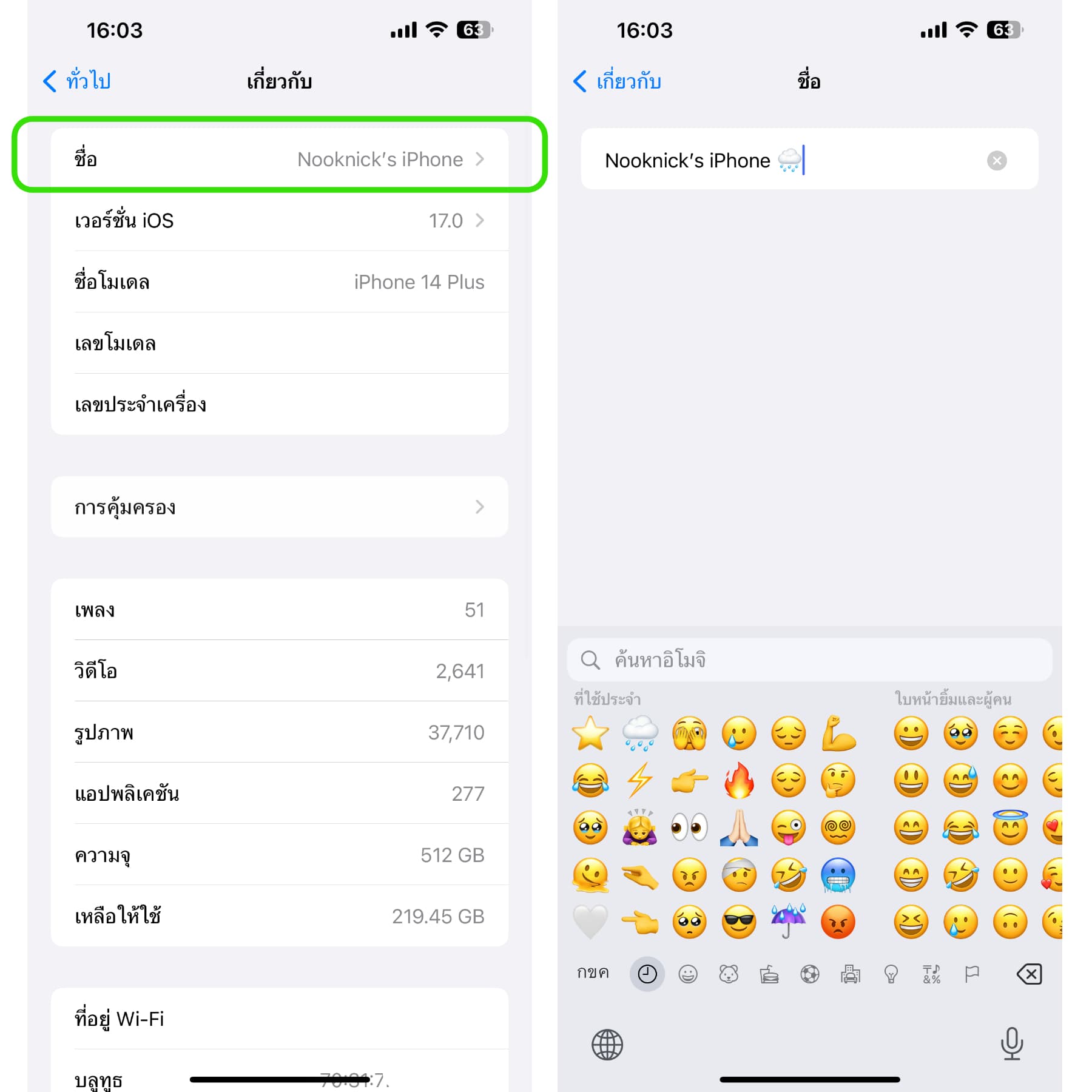This screenshot has height=1092, width=1092.
Task: Switch to the กขค letter keyboard
Action: [593, 973]
